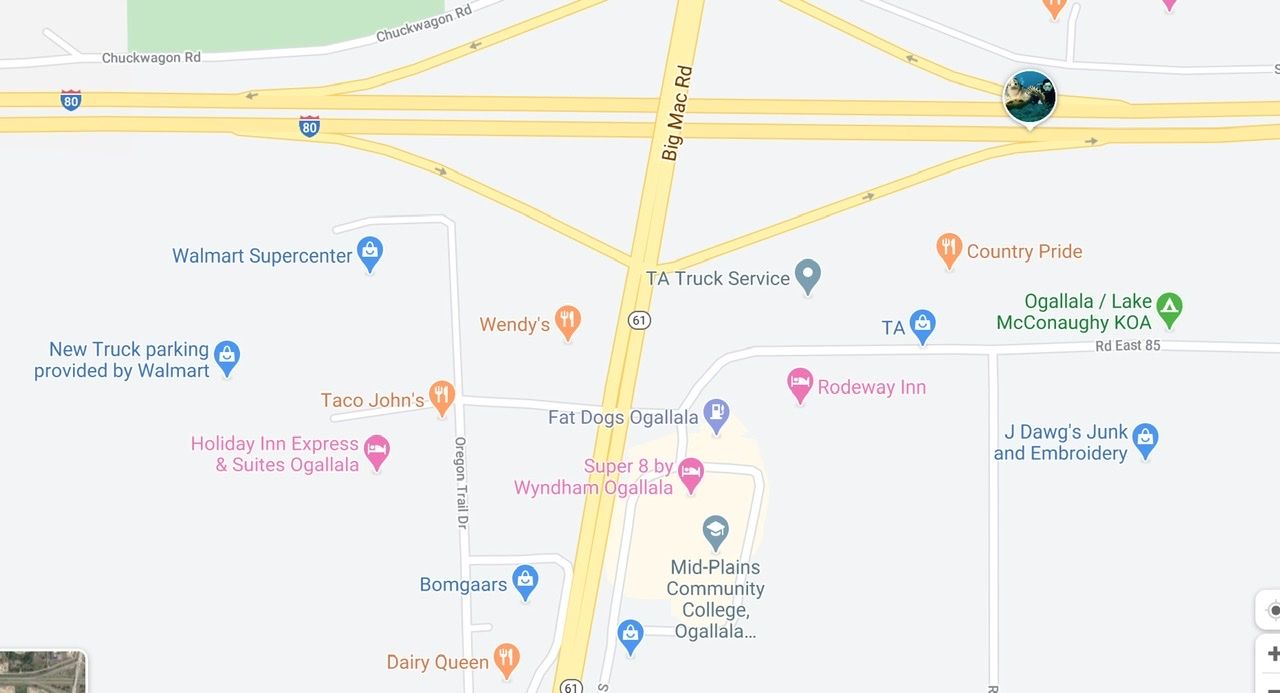Open the Dairy Queen restaurant pin
Image resolution: width=1280 pixels, height=693 pixels.
507,659
